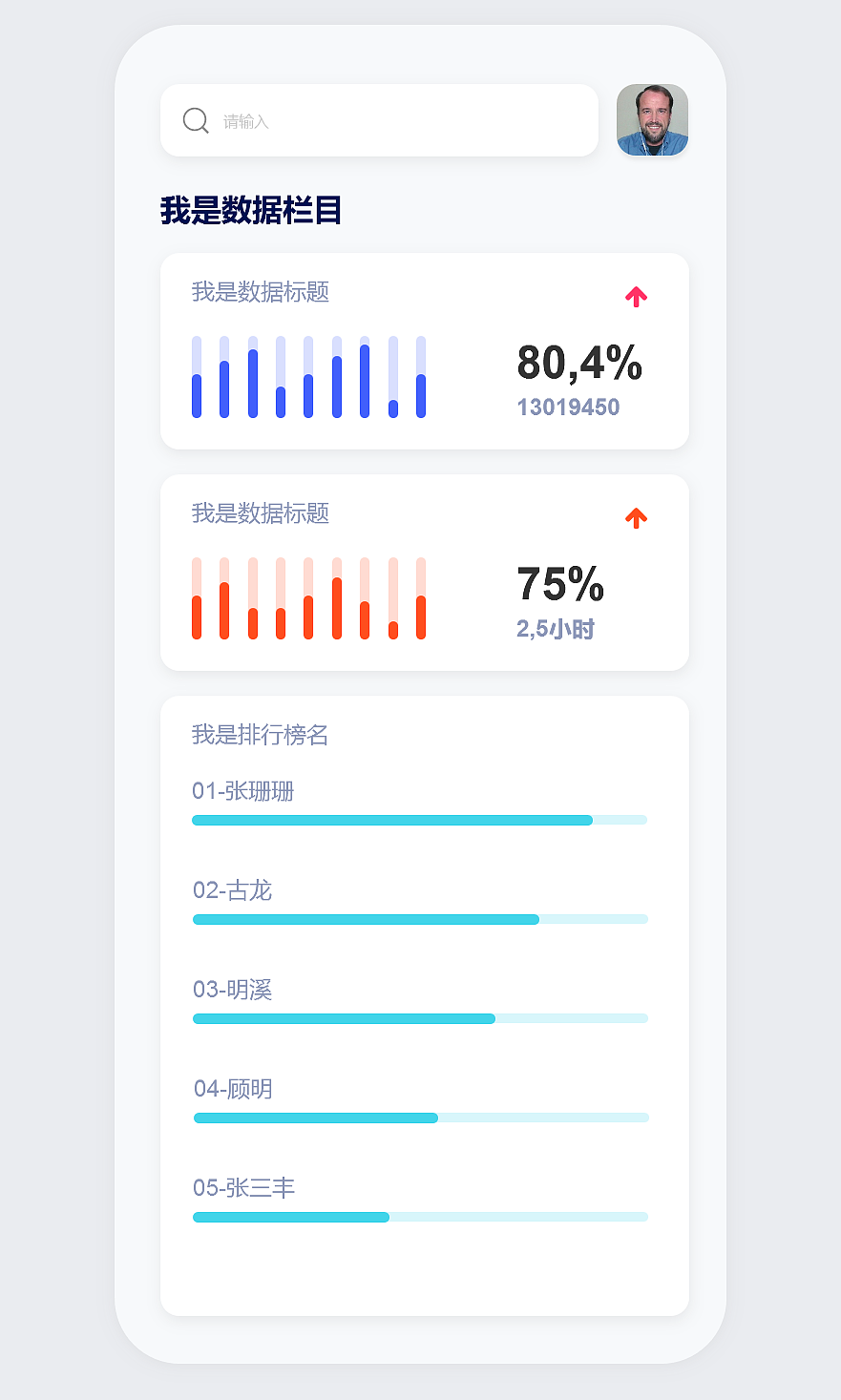Select the first blue bar in the chart

[196, 377]
